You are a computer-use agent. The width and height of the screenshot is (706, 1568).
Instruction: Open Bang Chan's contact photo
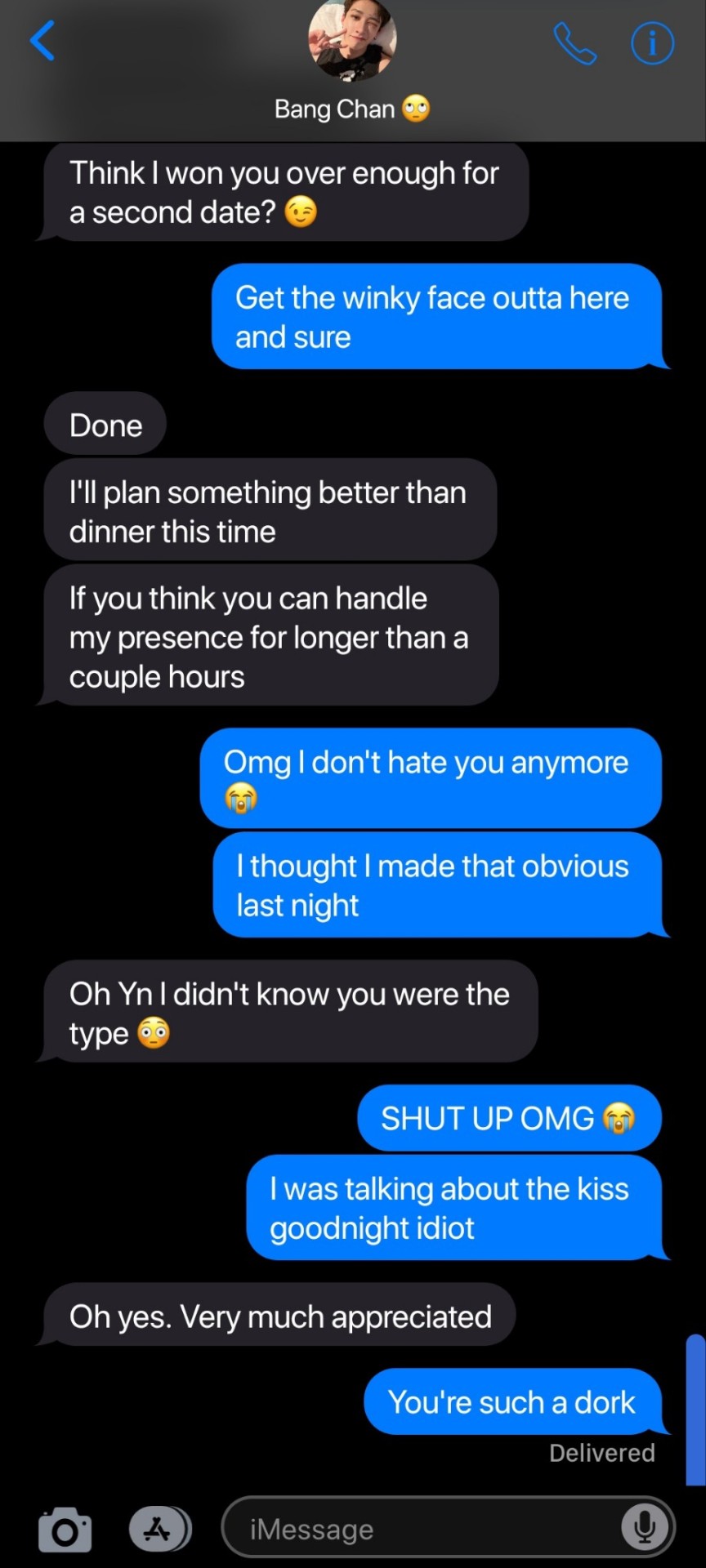click(x=352, y=41)
